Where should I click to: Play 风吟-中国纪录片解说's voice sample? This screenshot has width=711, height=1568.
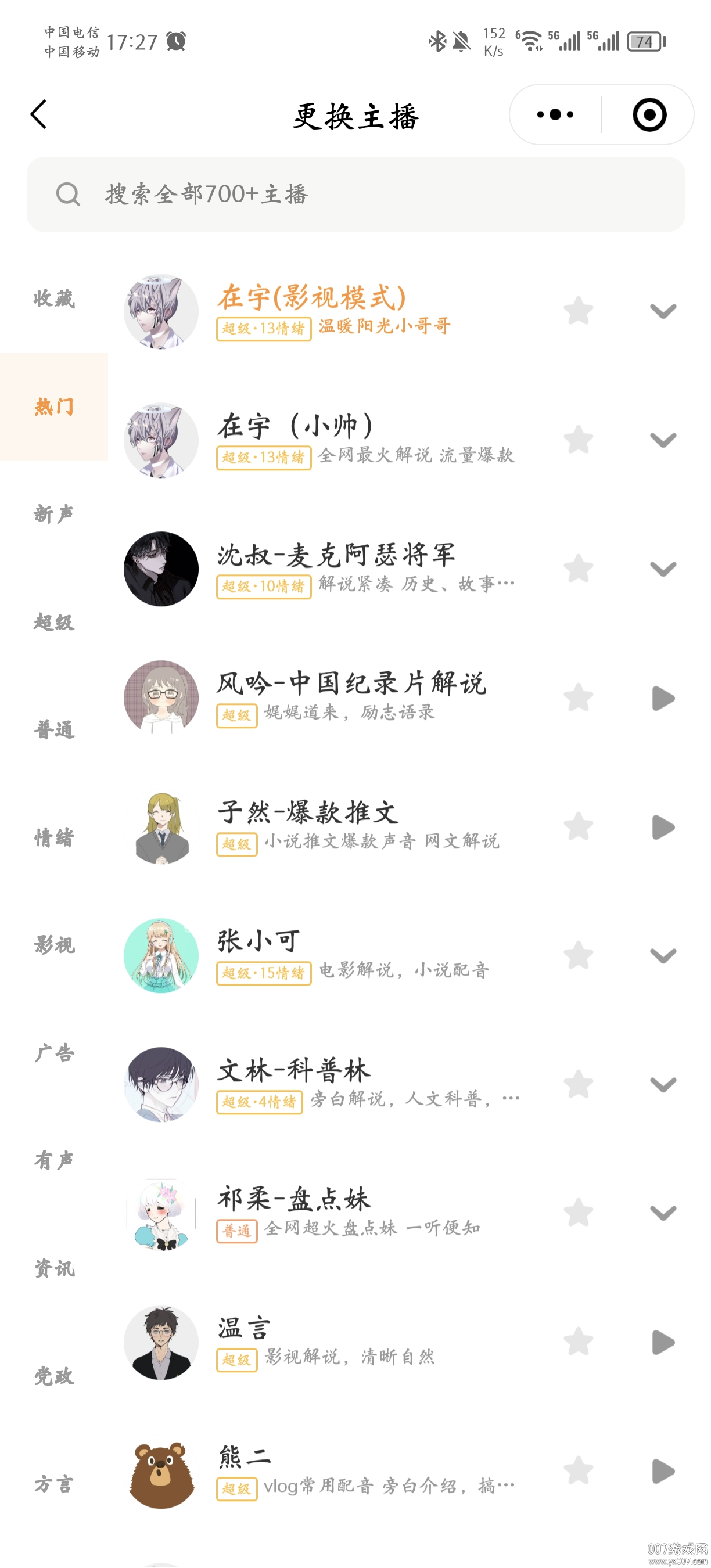click(x=663, y=700)
